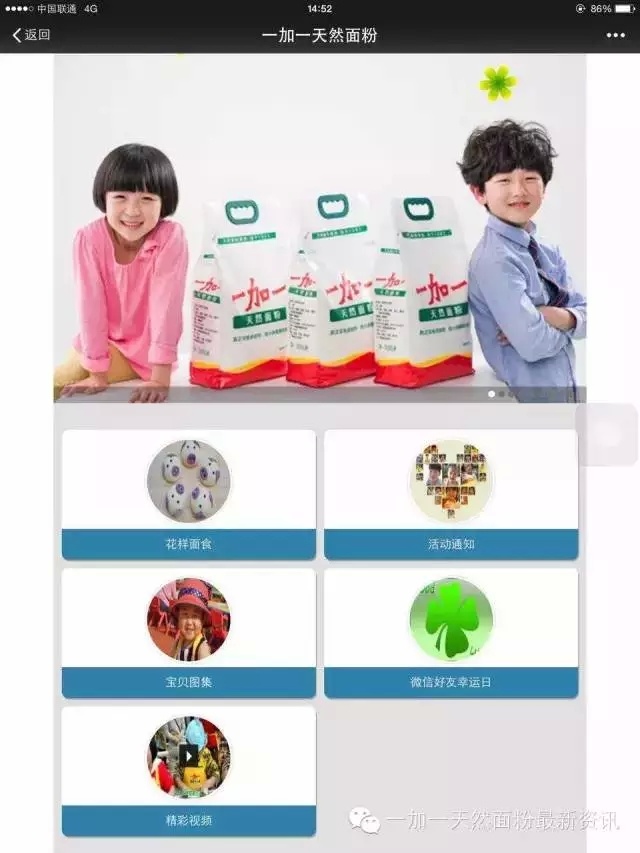Open the 精彩视频 video card
640x853 pixels.
click(x=189, y=770)
